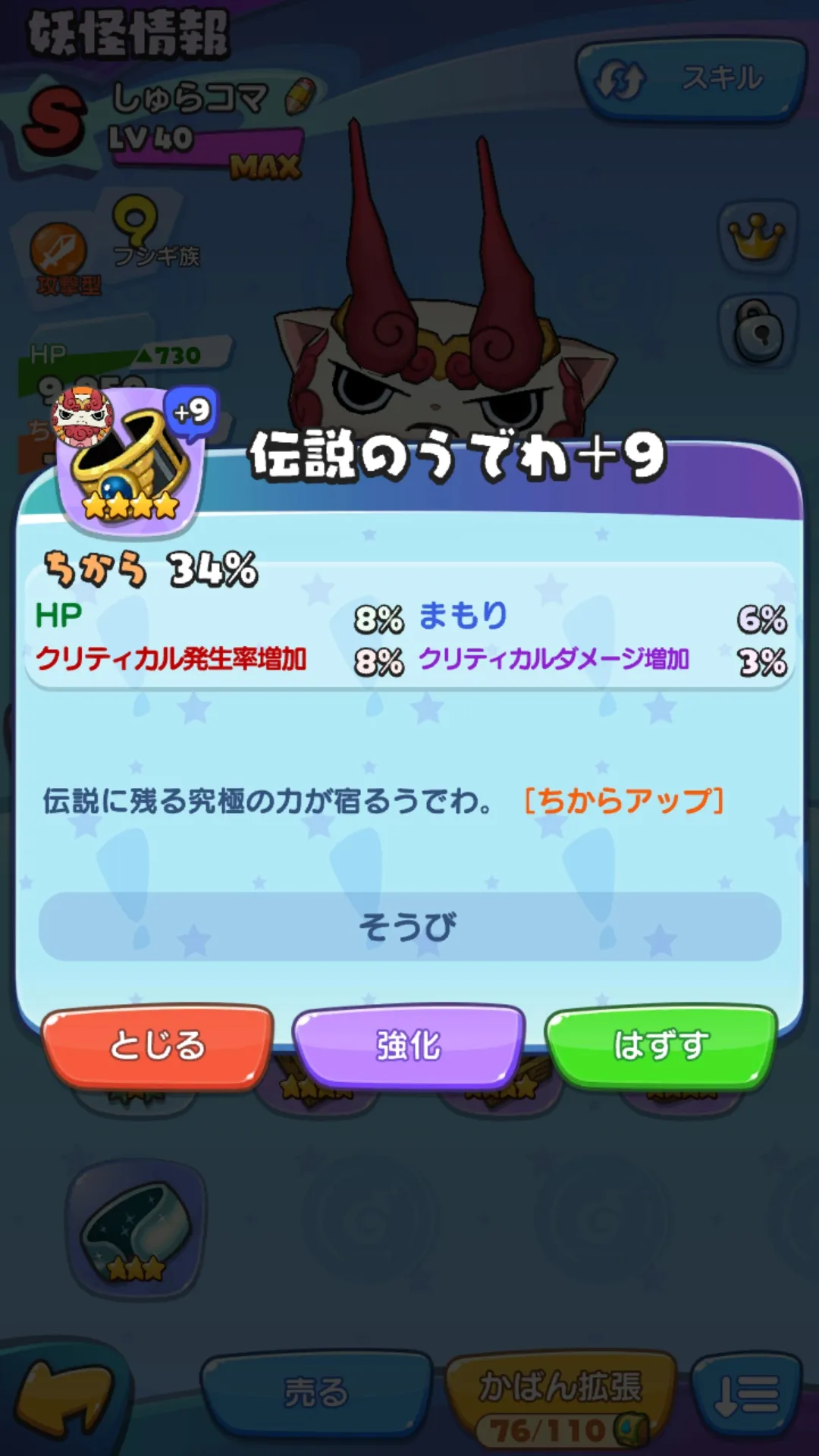Open the スキル skill button
The height and width of the screenshot is (1456, 819).
click(691, 80)
